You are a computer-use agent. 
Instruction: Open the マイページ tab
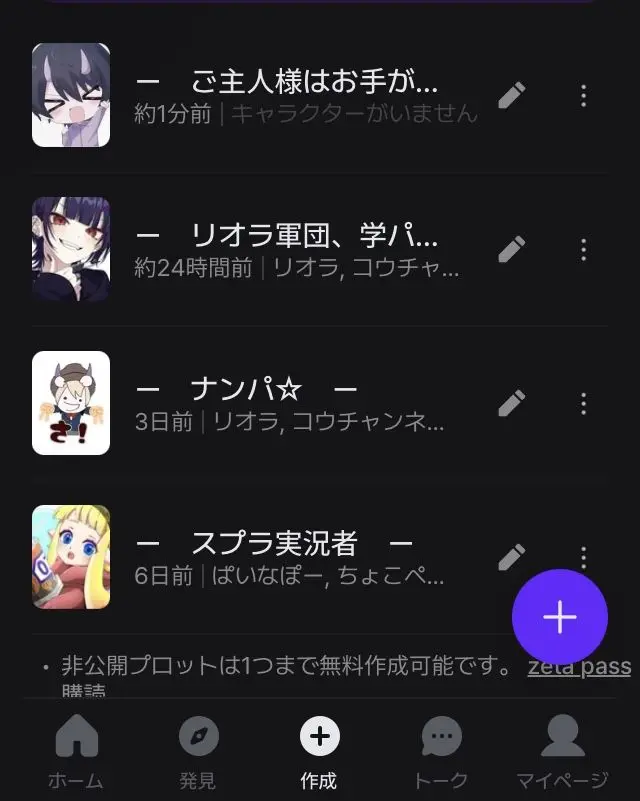562,751
